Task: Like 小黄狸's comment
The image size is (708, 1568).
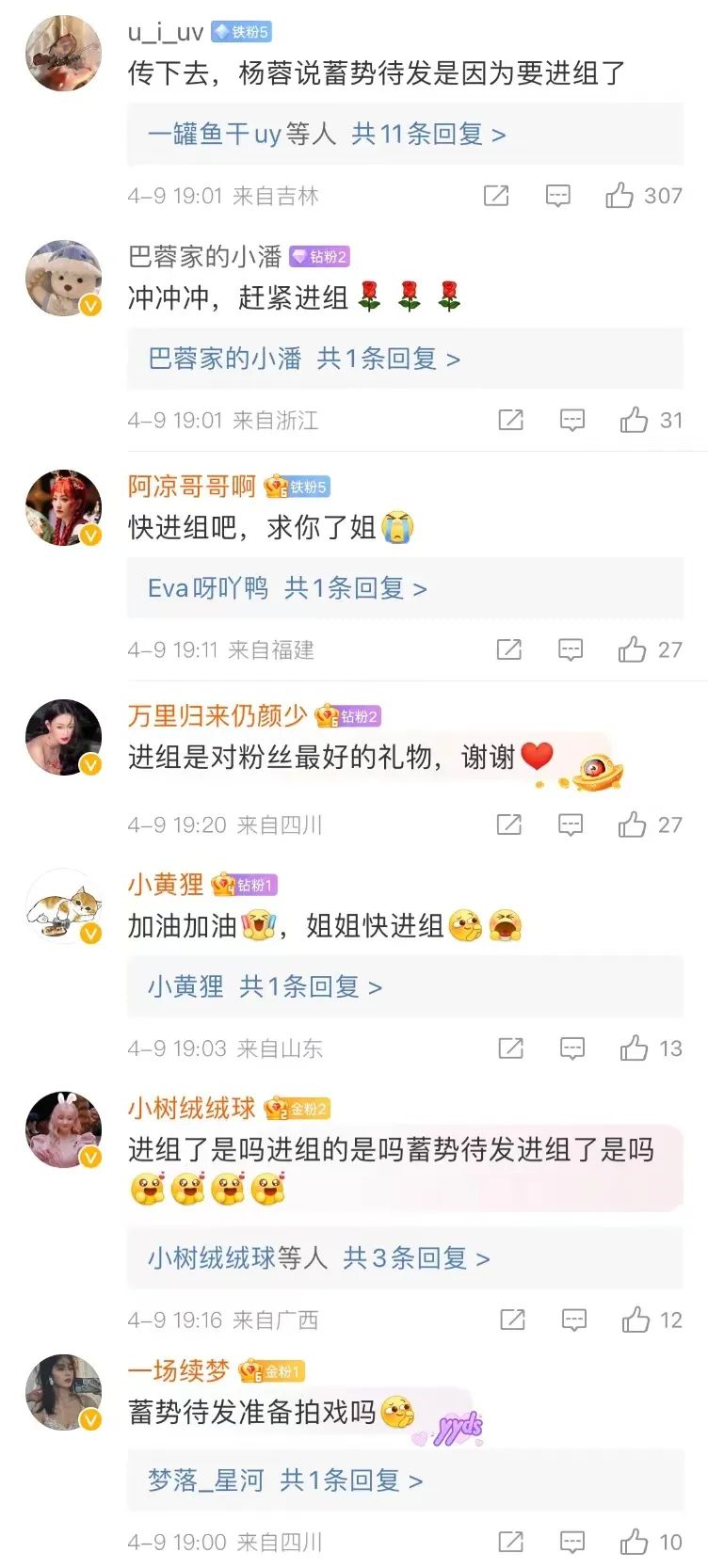Action: pyautogui.click(x=634, y=1048)
